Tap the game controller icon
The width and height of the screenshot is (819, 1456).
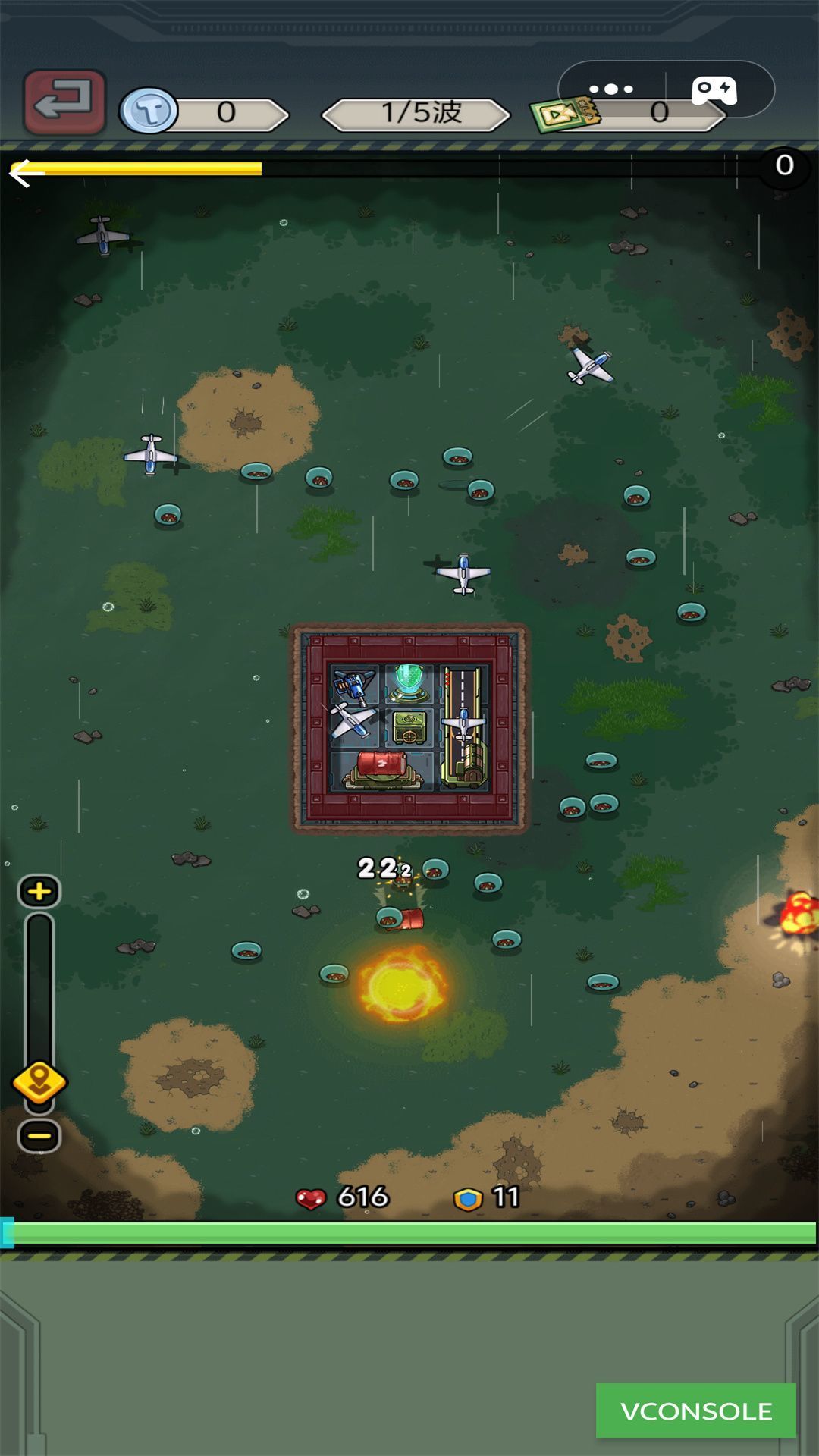(714, 90)
